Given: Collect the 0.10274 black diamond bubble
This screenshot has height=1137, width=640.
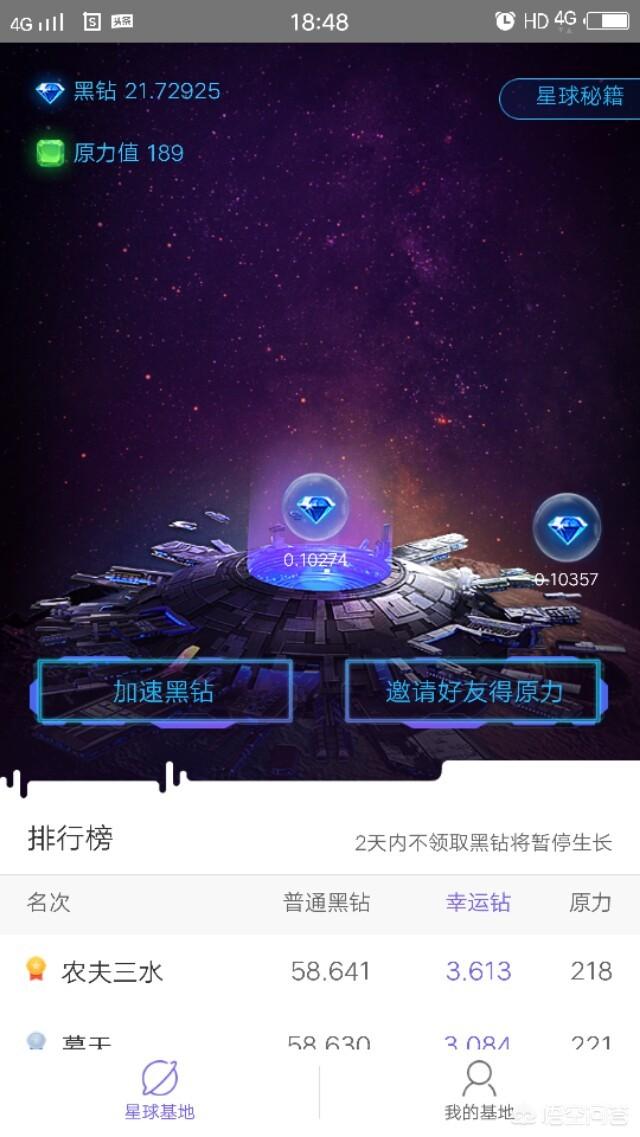Looking at the screenshot, I should [315, 507].
